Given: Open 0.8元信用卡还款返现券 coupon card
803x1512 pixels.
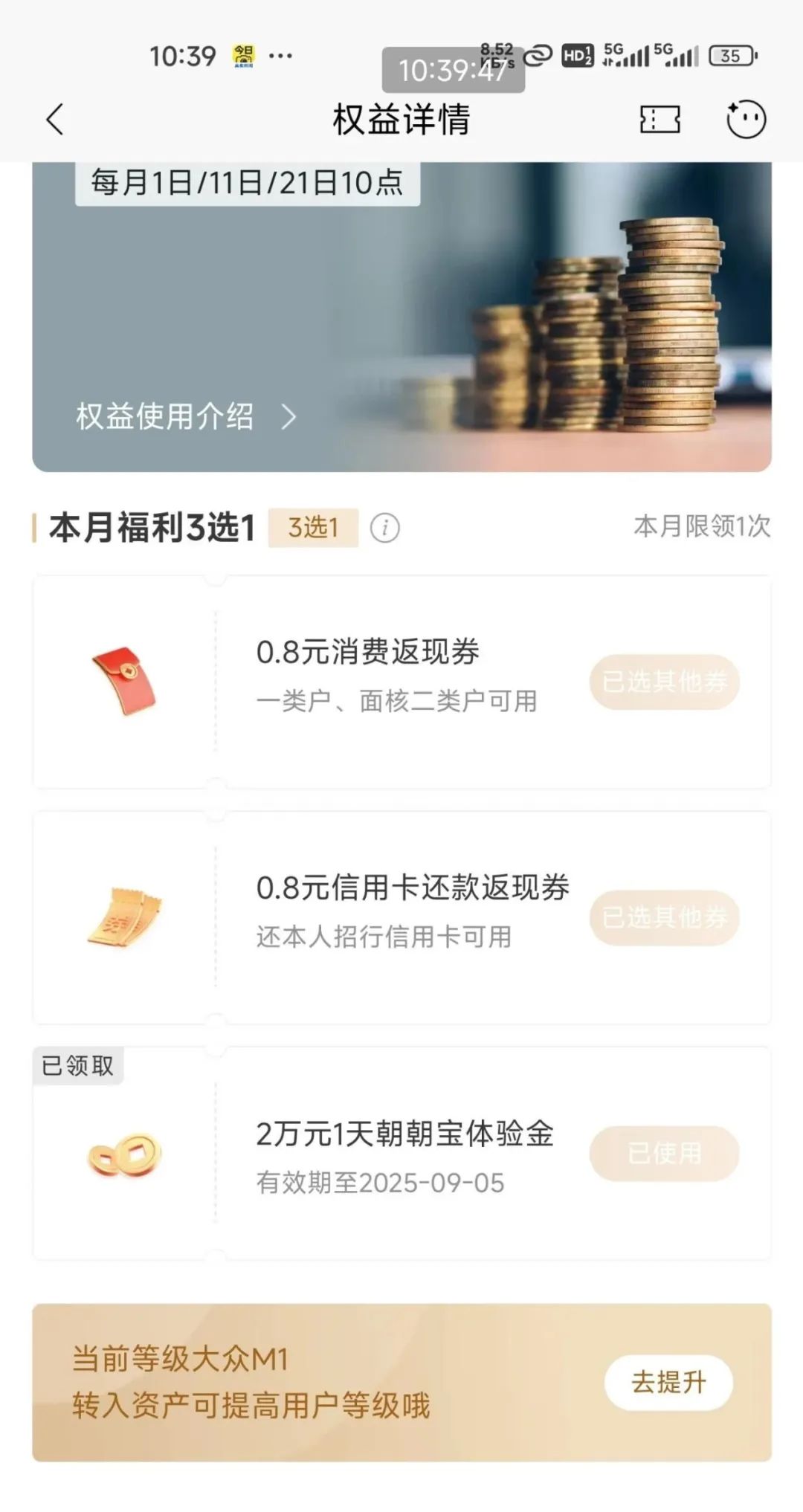Looking at the screenshot, I should coord(401,916).
